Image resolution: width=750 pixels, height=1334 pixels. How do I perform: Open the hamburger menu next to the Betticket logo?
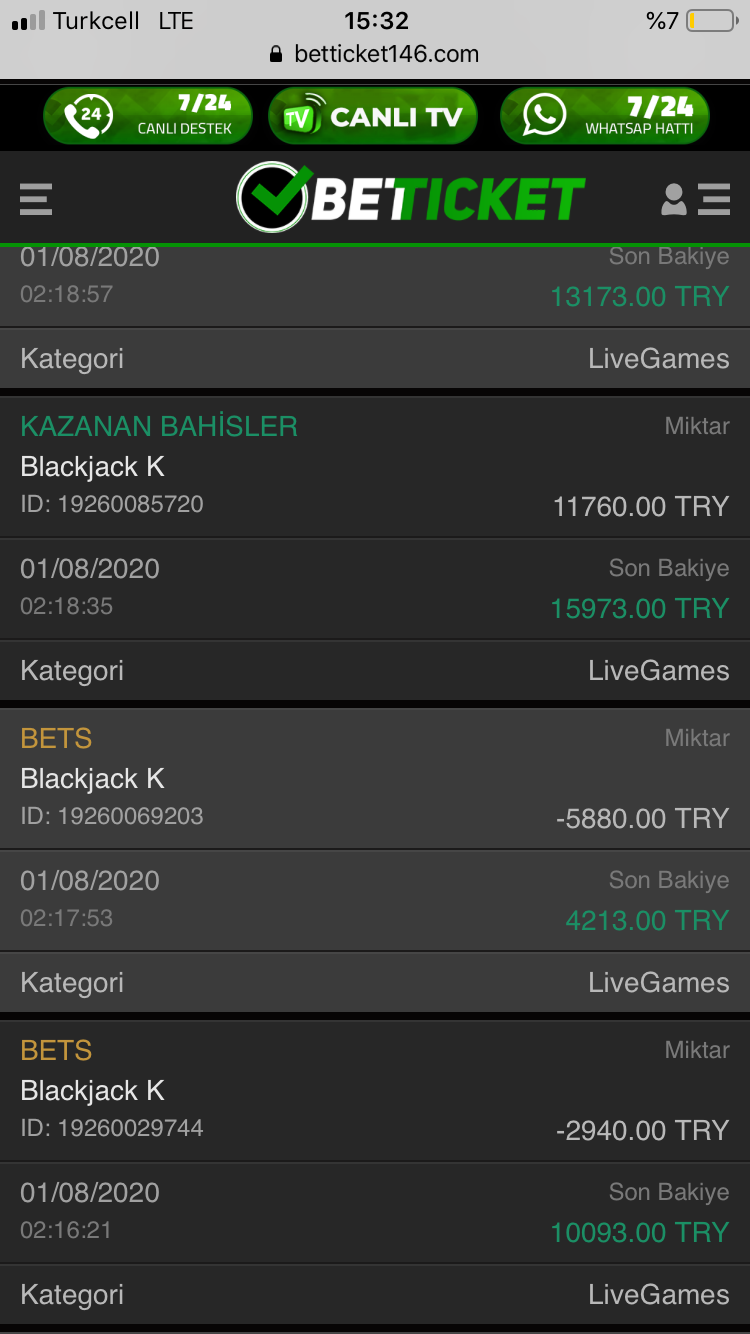(36, 199)
